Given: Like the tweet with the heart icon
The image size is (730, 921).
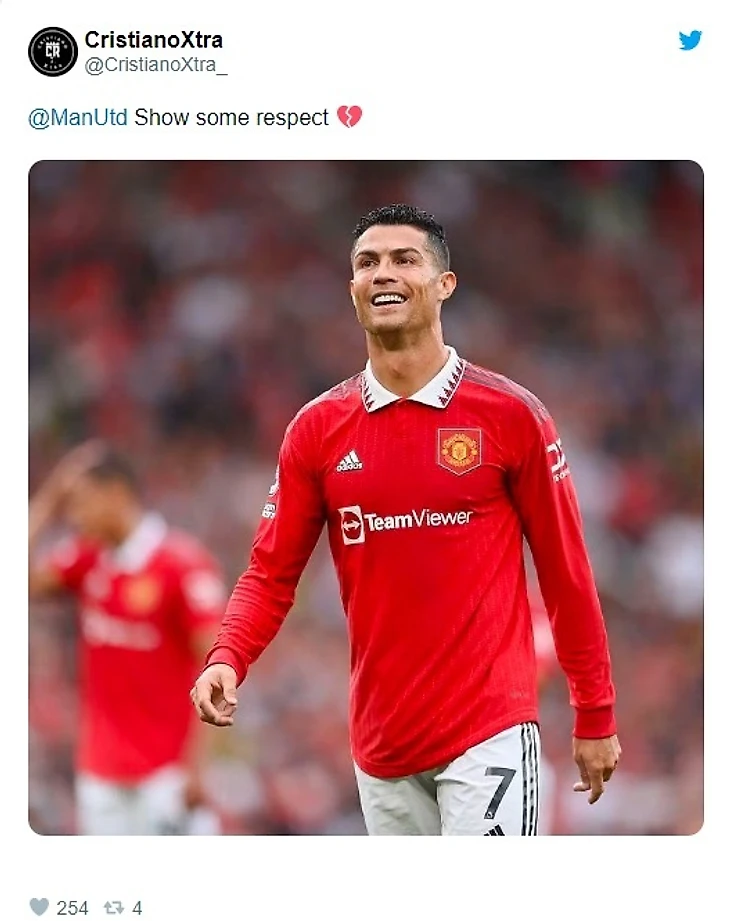Looking at the screenshot, I should tap(39, 907).
